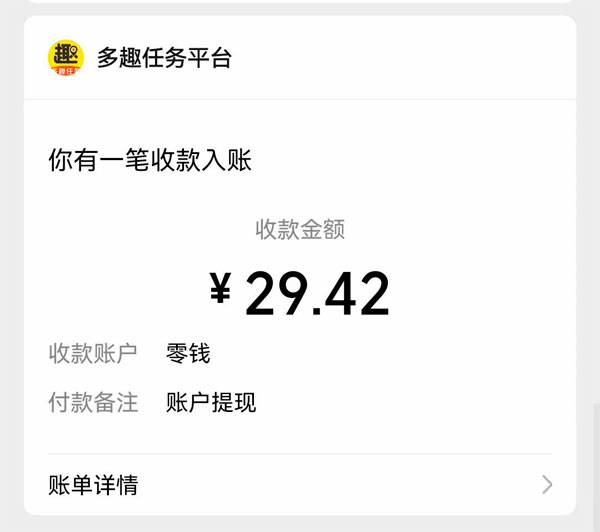Open the 账单详情 row
Viewport: 600px width, 532px height.
point(300,485)
